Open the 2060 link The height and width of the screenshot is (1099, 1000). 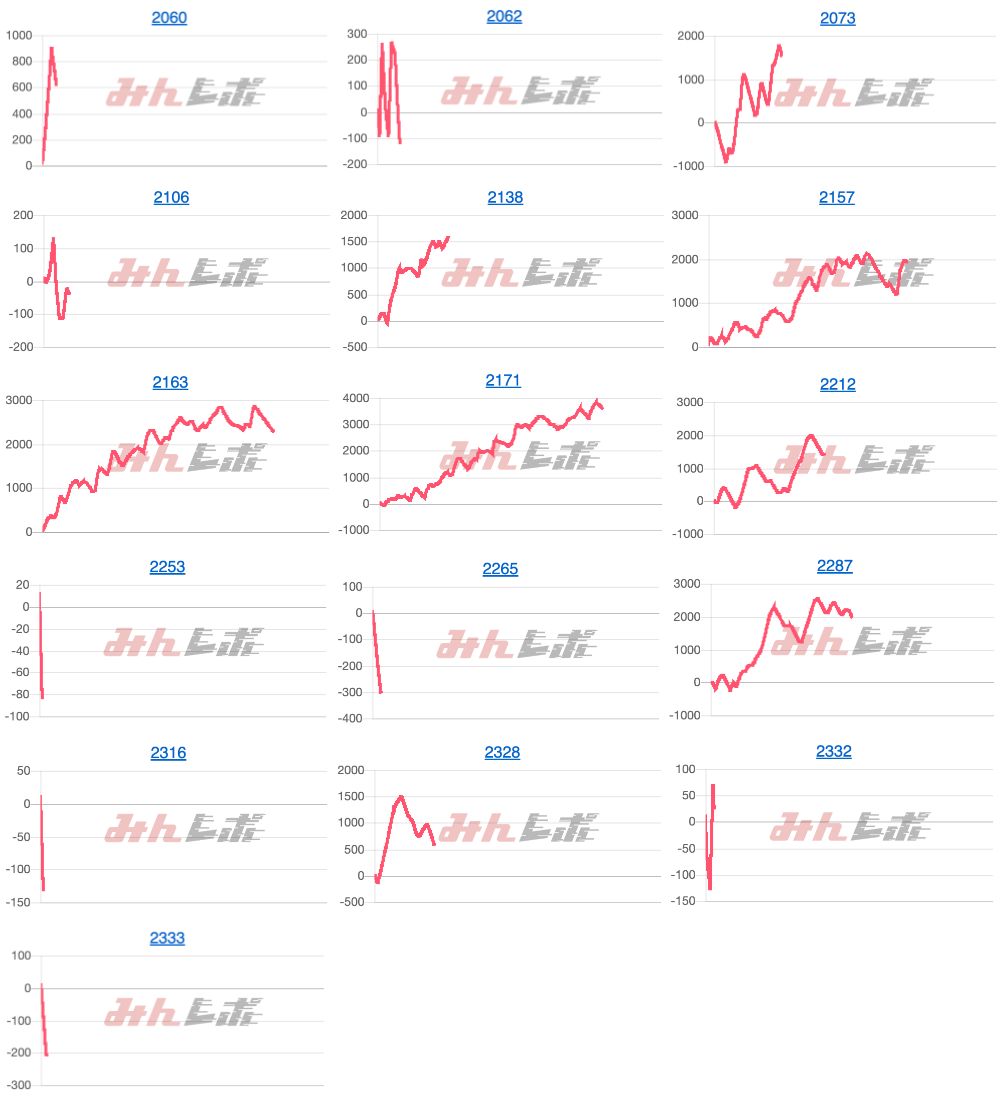[x=169, y=18]
